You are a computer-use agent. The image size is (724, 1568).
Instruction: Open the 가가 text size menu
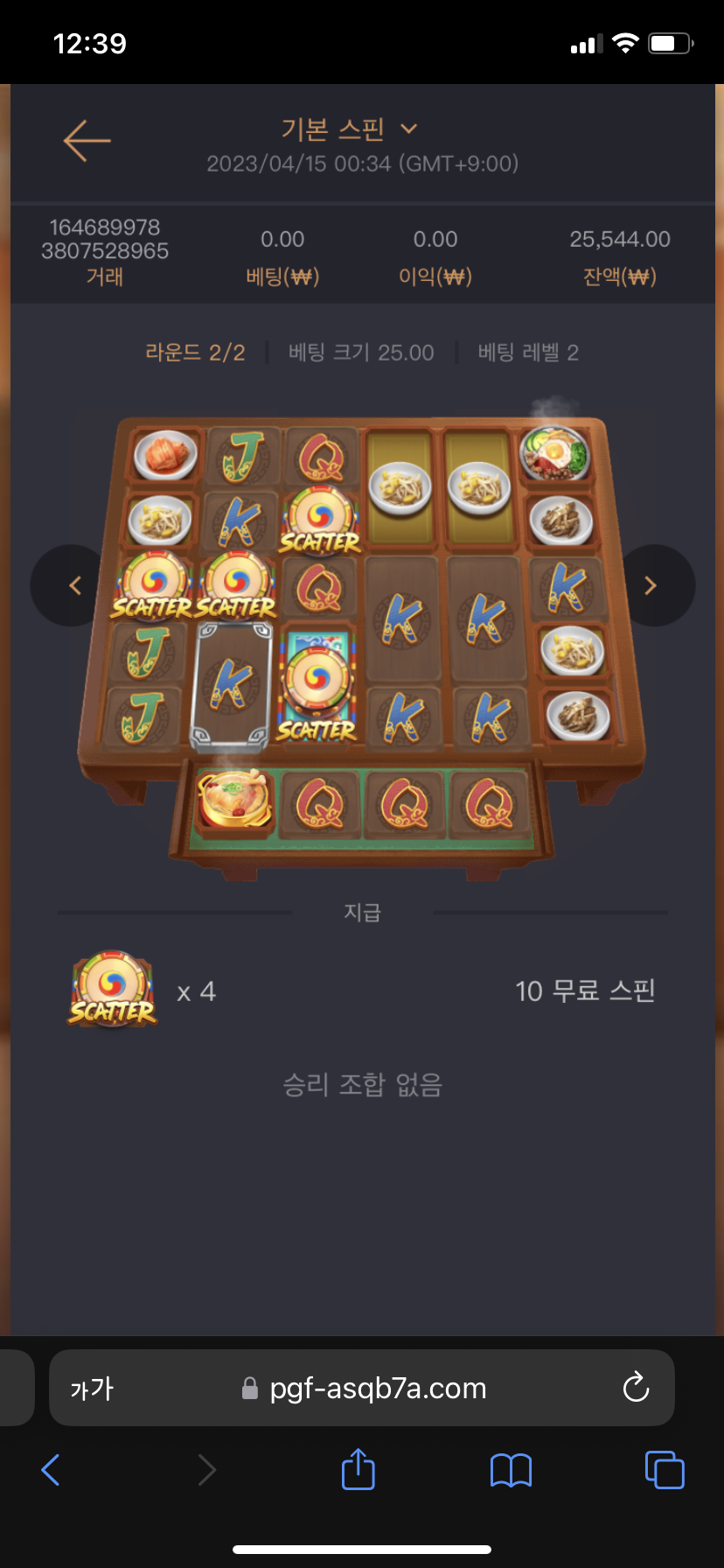tap(92, 1389)
